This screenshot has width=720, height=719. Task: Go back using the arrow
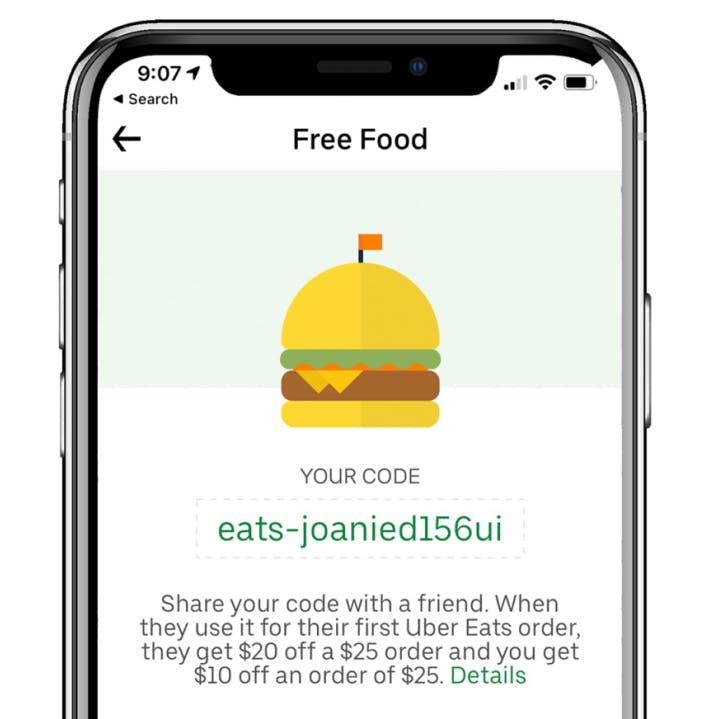pos(127,139)
